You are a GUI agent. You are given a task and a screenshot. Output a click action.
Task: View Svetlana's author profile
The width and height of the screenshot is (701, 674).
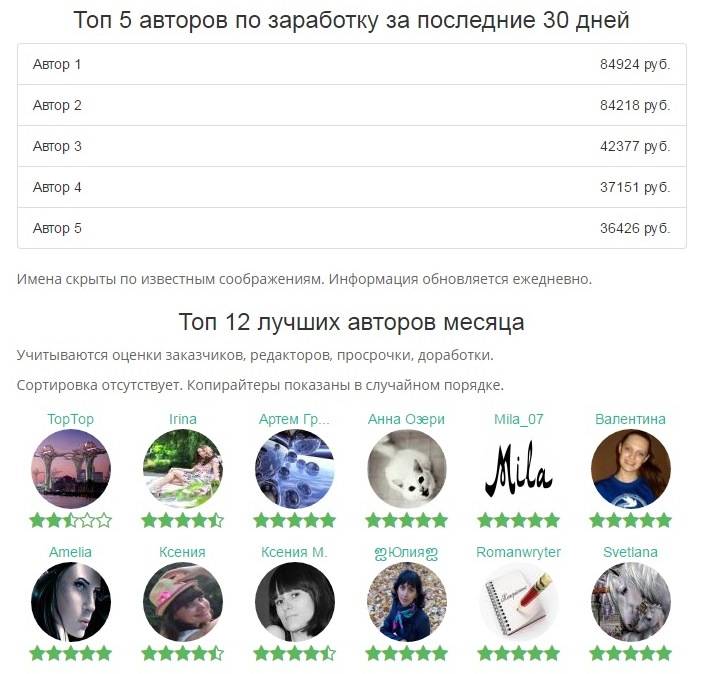click(630, 552)
